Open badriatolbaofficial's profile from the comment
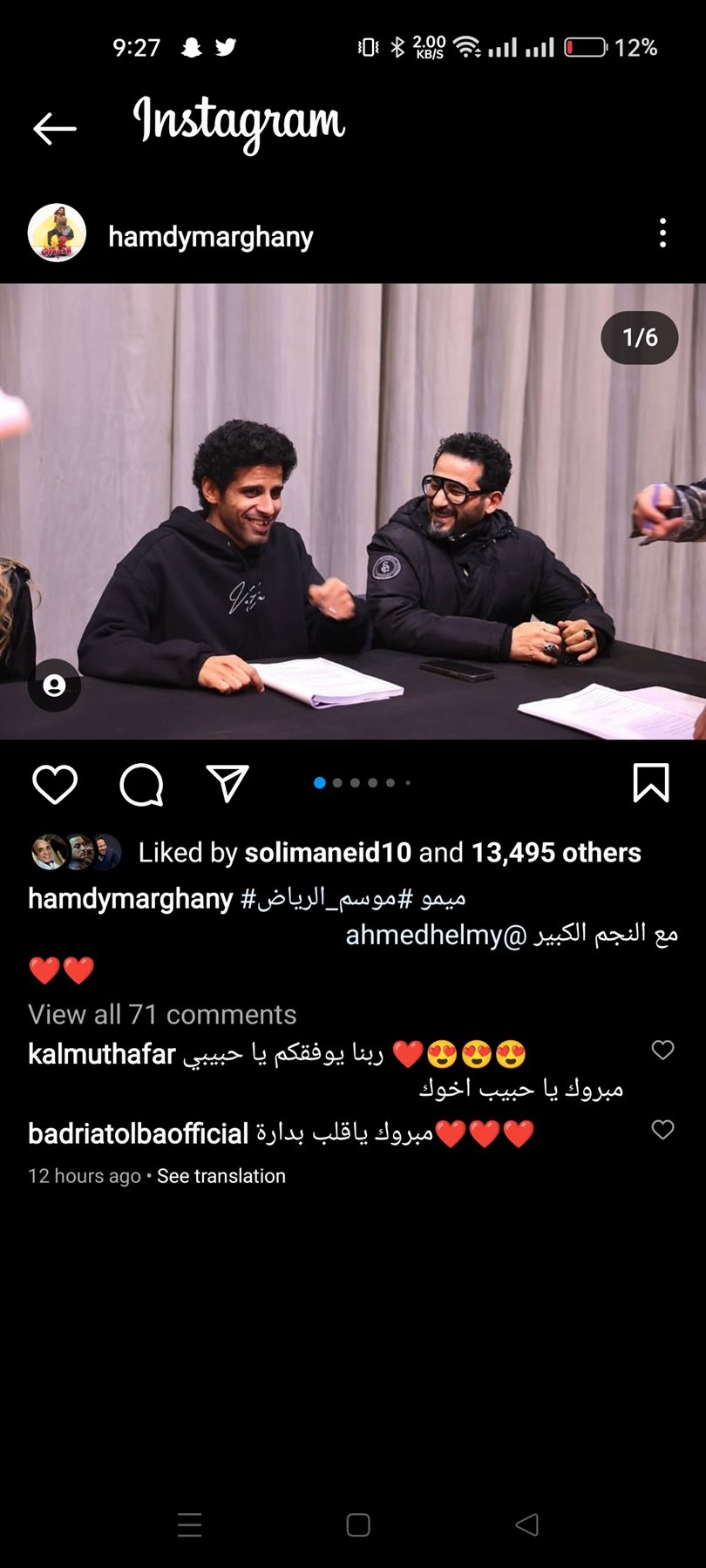Screen dimensions: 706x1568 coord(138,1133)
